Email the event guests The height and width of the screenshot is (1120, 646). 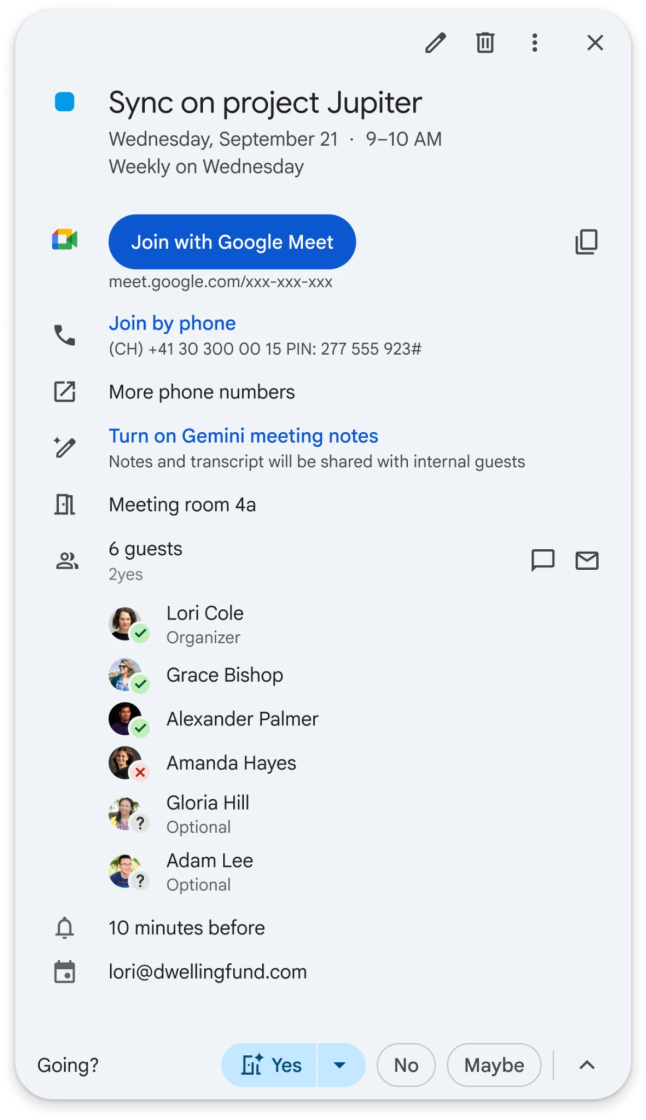587,560
